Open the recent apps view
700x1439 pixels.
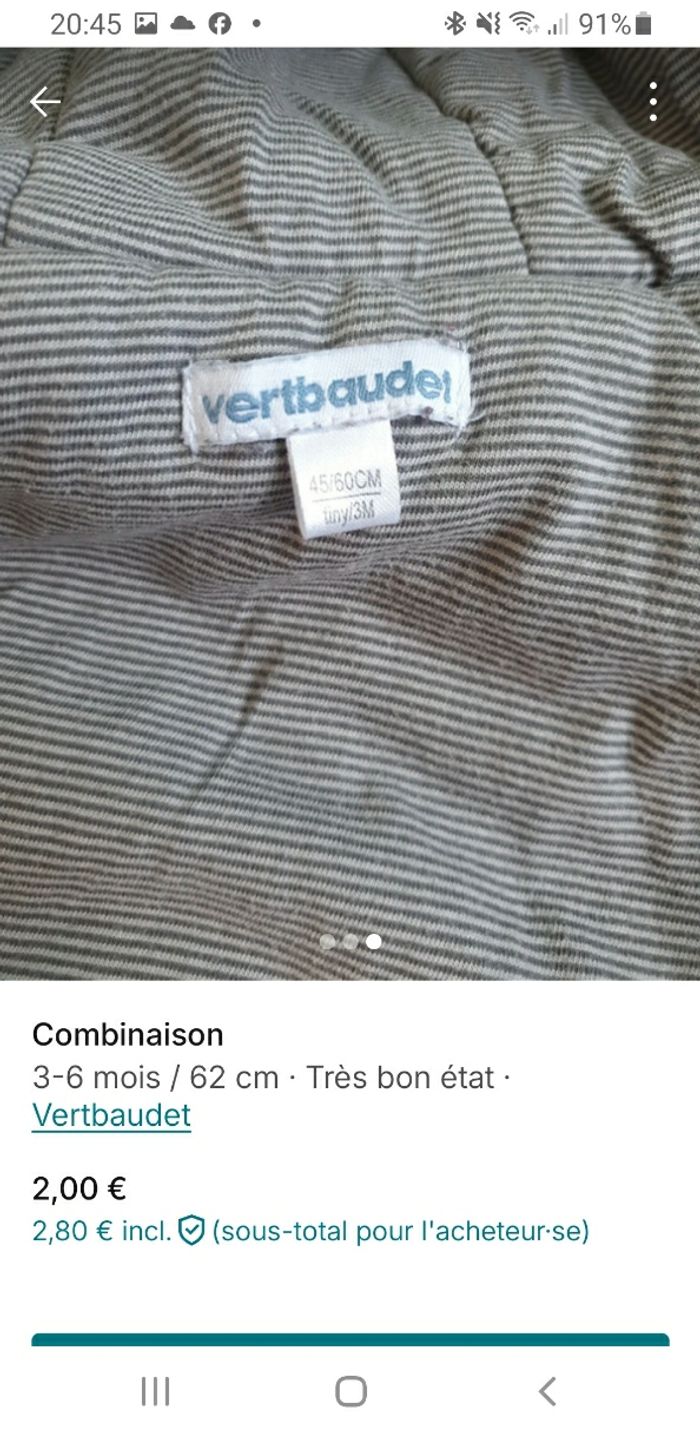pyautogui.click(x=155, y=1391)
